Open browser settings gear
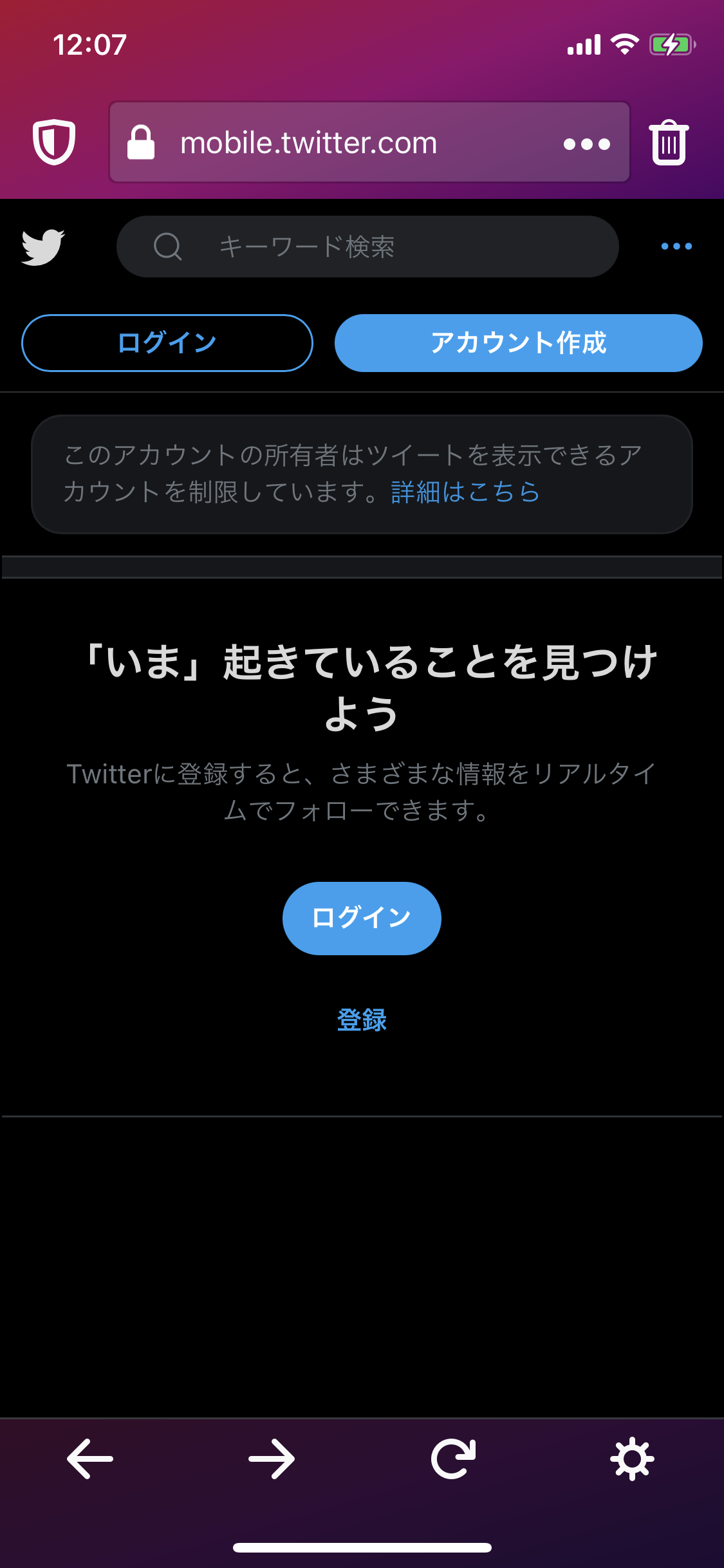 pos(632,1459)
